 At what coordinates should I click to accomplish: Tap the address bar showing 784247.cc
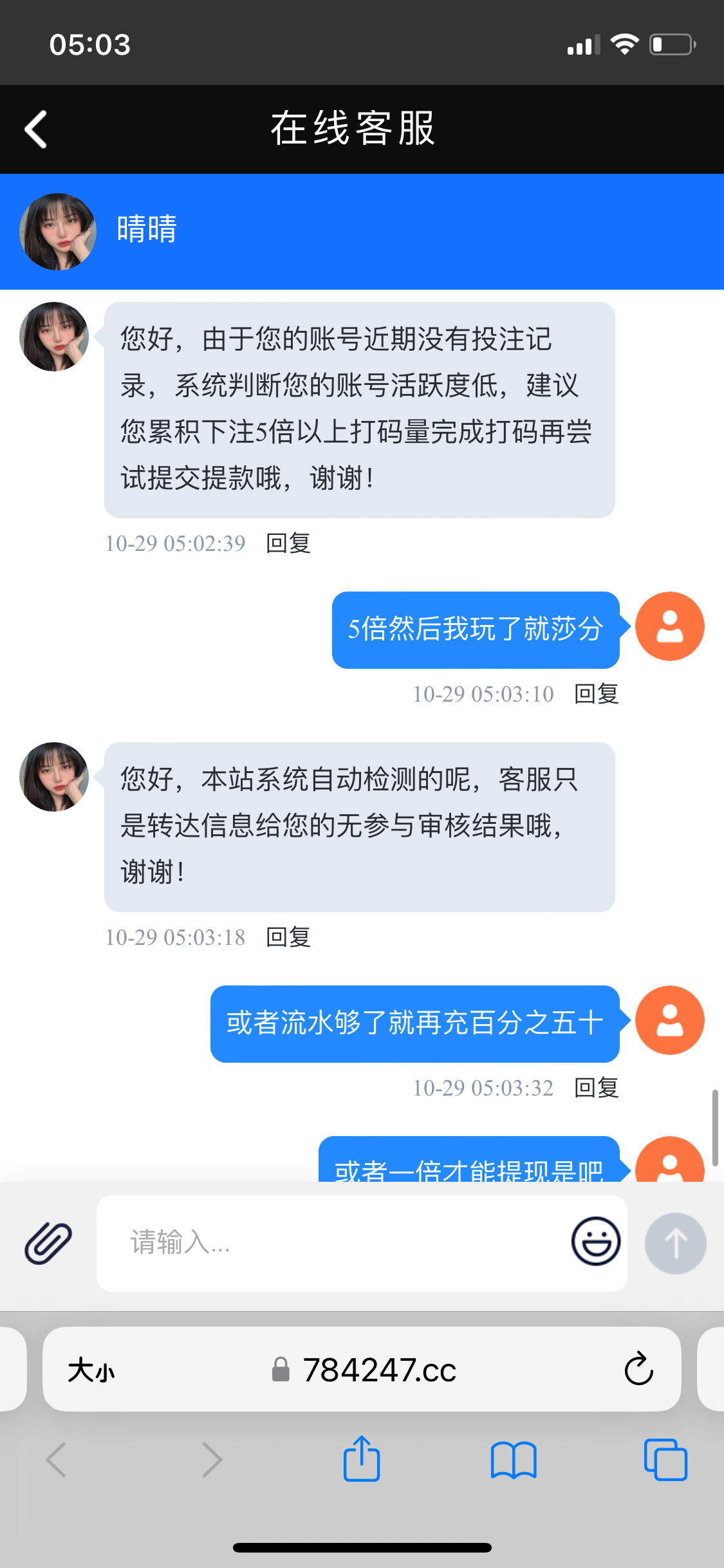click(380, 1370)
